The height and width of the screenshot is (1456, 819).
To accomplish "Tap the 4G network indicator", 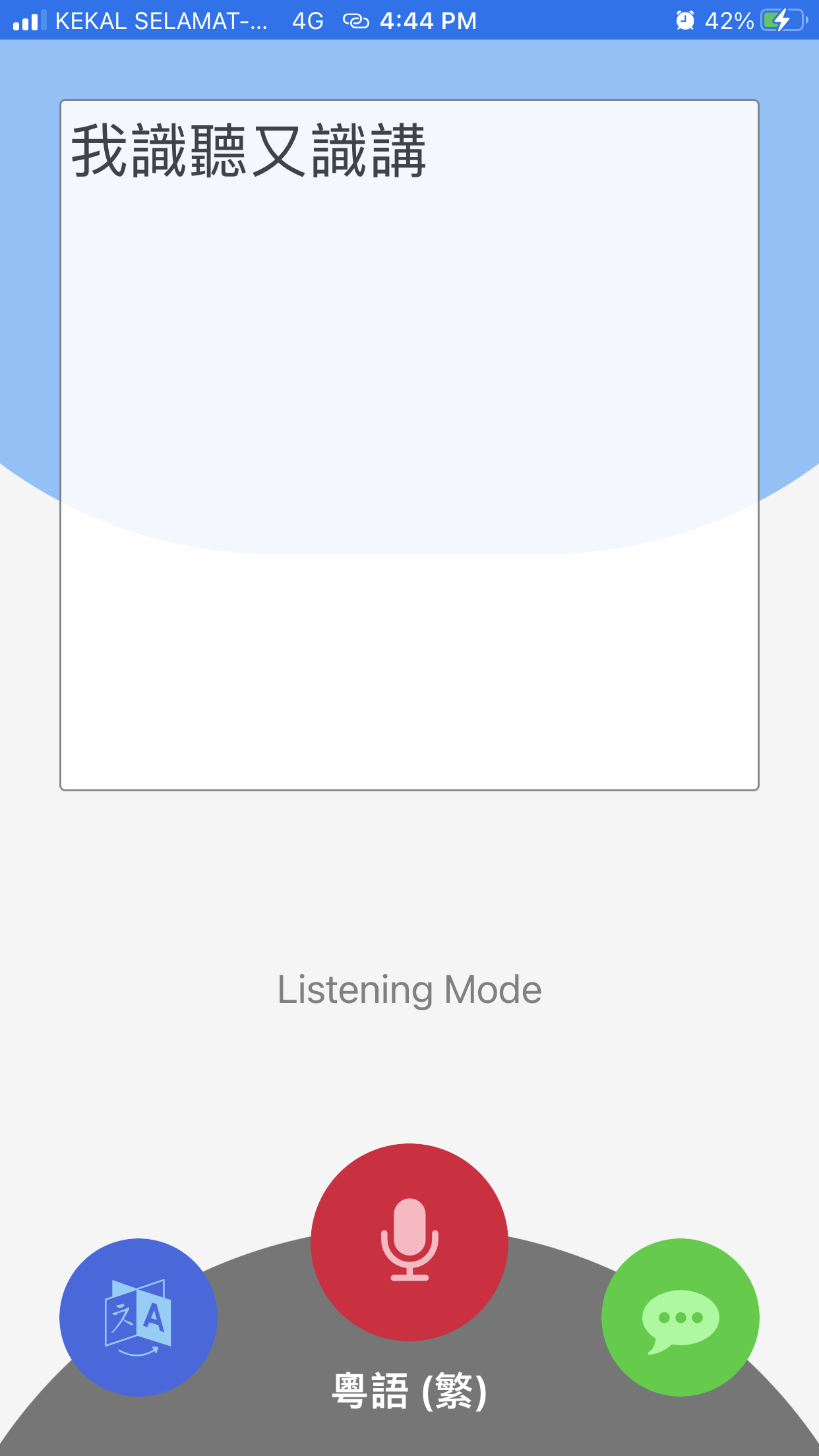I will pyautogui.click(x=307, y=20).
